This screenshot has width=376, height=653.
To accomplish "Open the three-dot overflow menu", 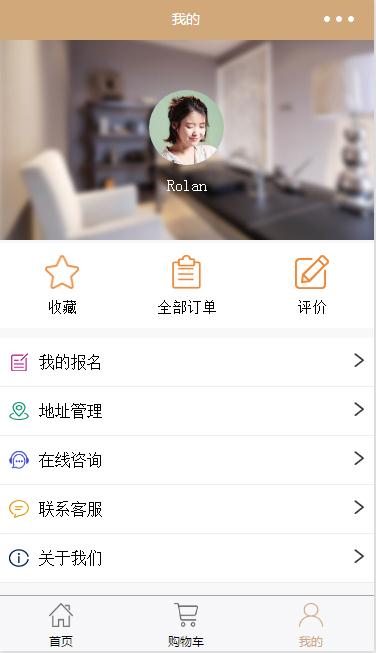I will pyautogui.click(x=339, y=19).
